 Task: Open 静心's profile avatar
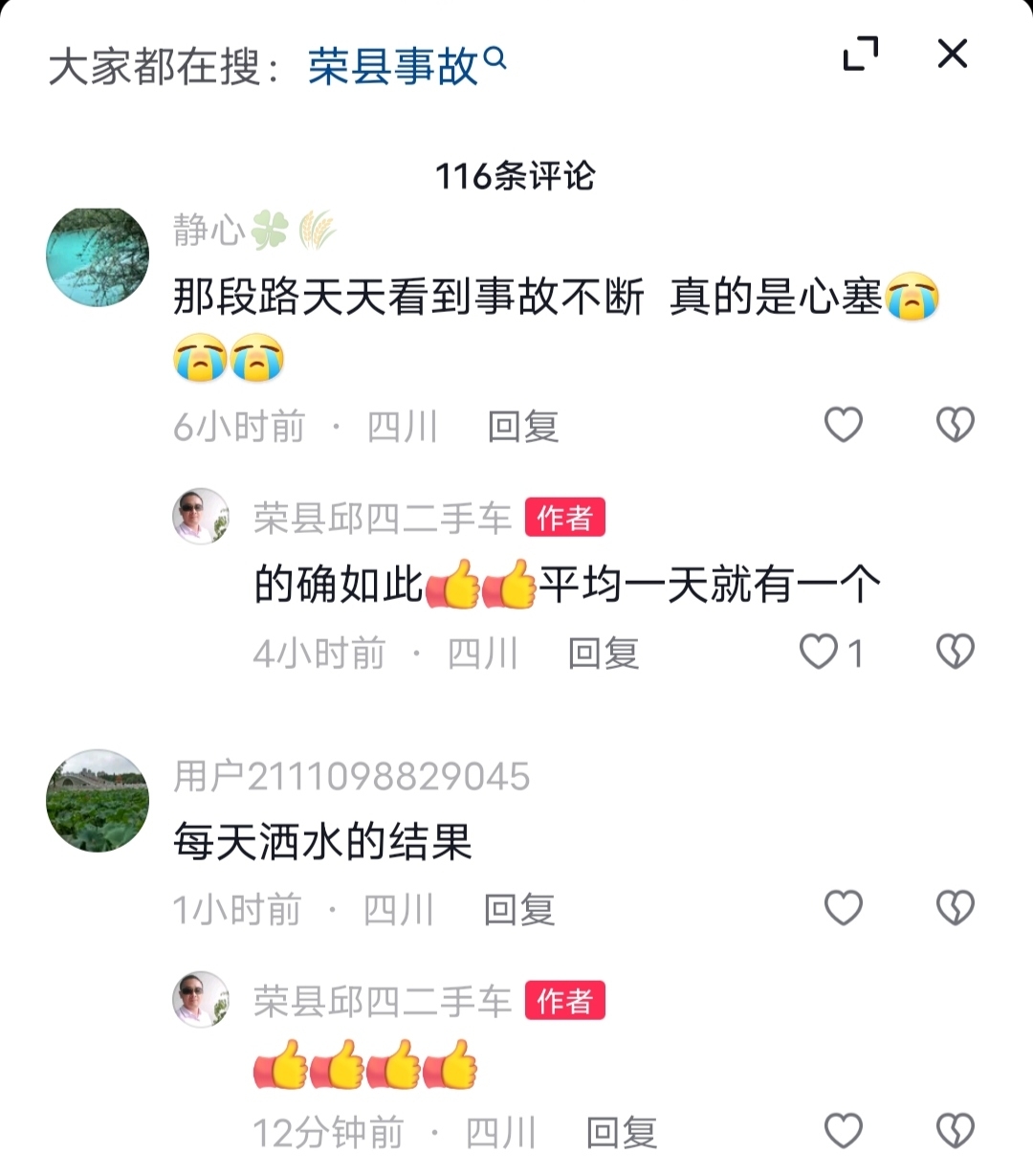(x=98, y=256)
